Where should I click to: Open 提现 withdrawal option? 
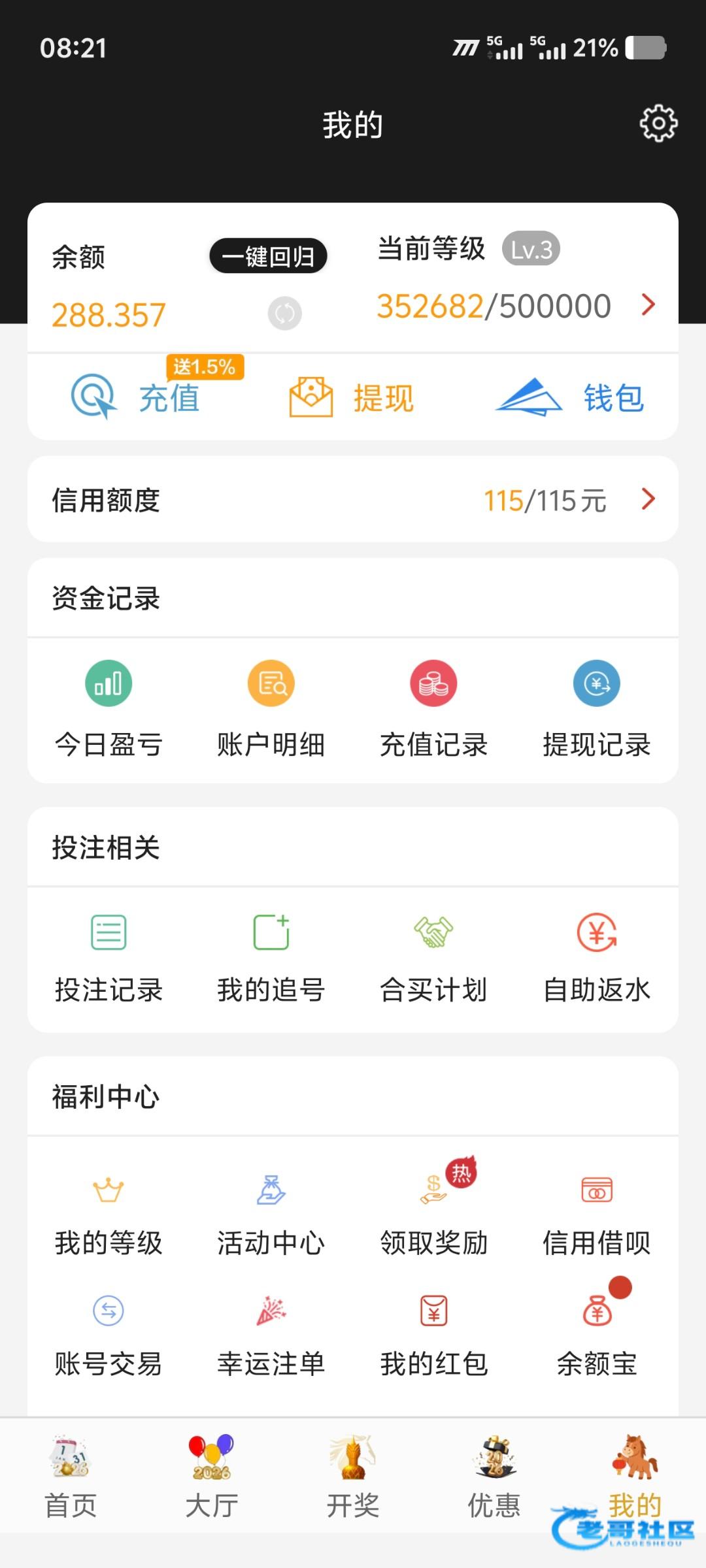(352, 397)
